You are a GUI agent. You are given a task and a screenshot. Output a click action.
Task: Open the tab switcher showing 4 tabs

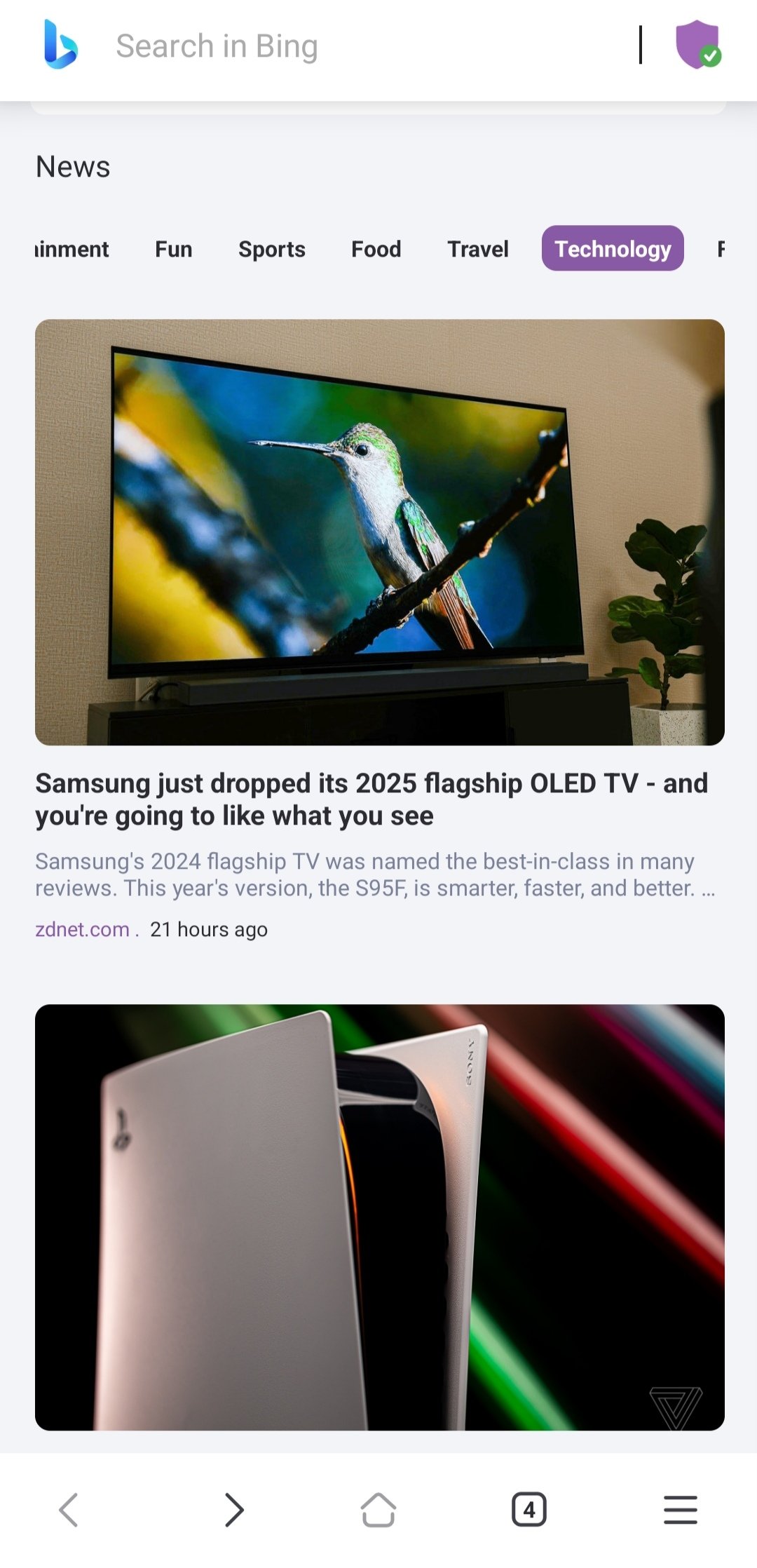click(529, 1509)
